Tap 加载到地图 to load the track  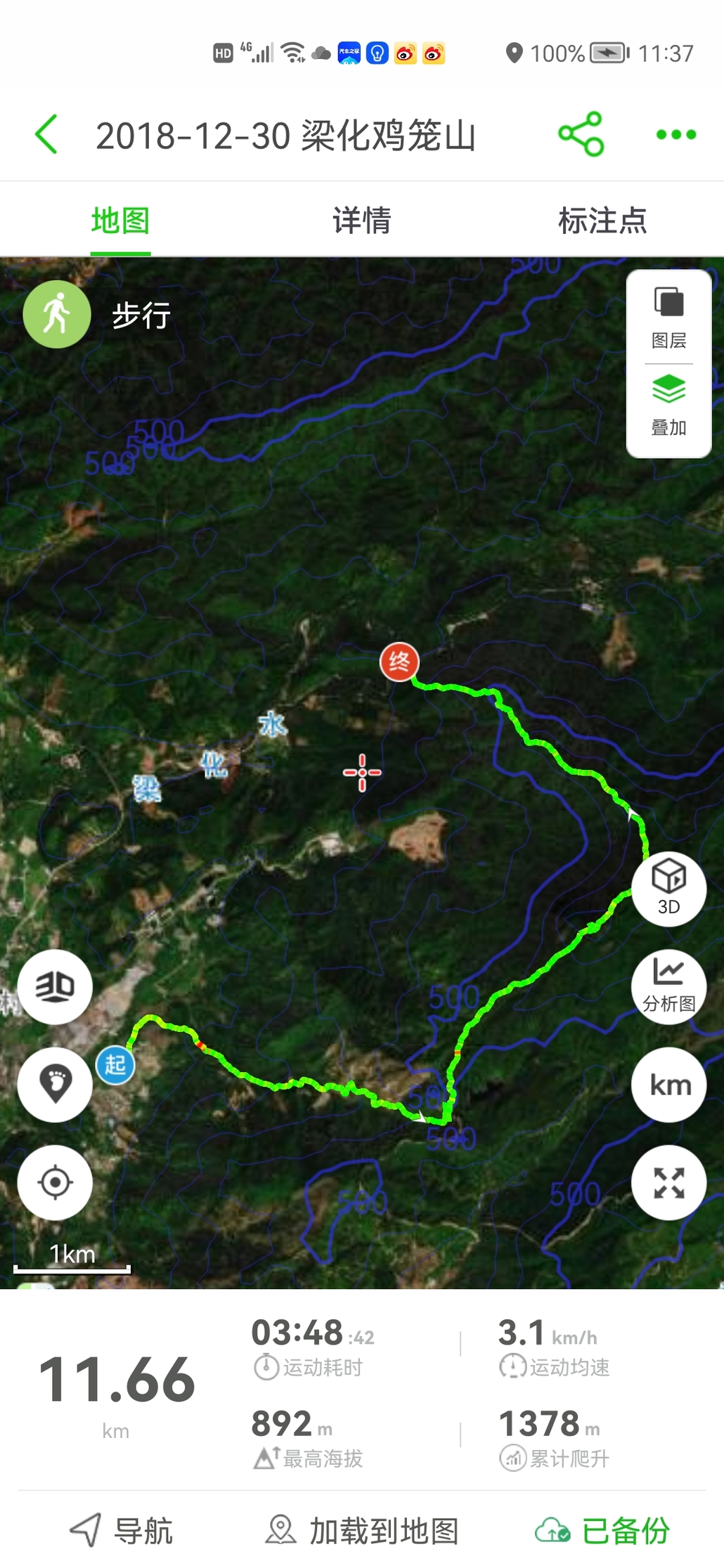coord(362,1530)
